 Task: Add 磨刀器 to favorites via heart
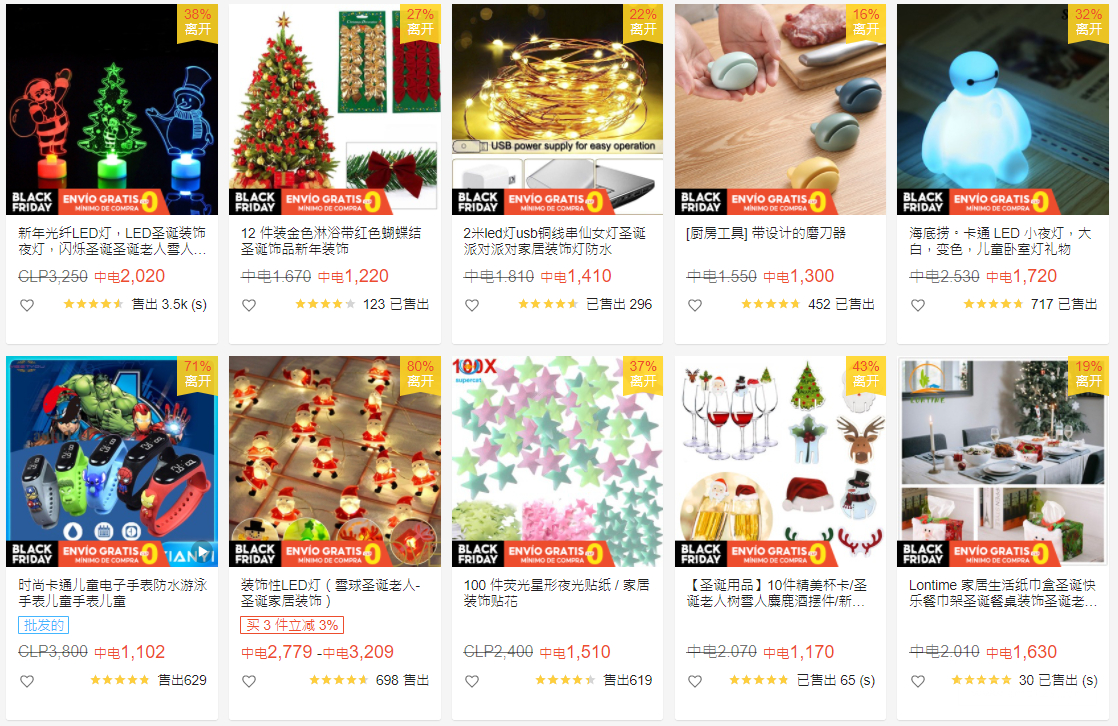click(x=695, y=305)
